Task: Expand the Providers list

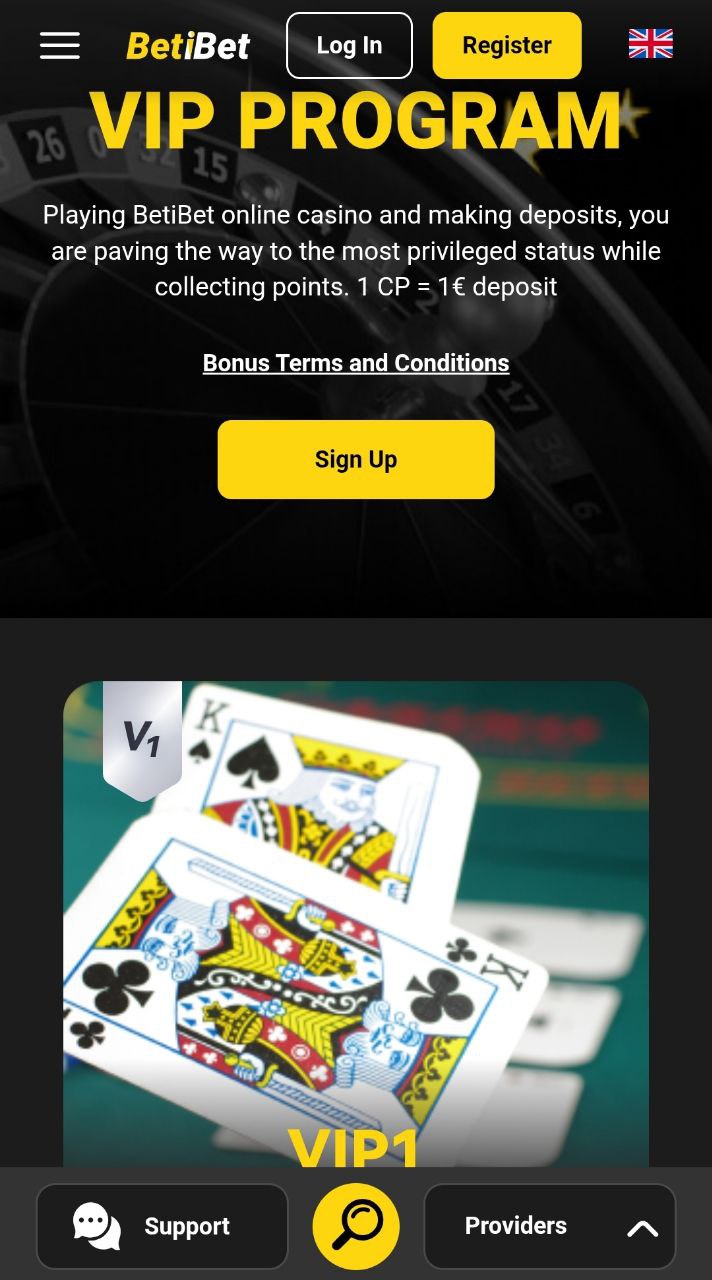Action: point(550,1226)
